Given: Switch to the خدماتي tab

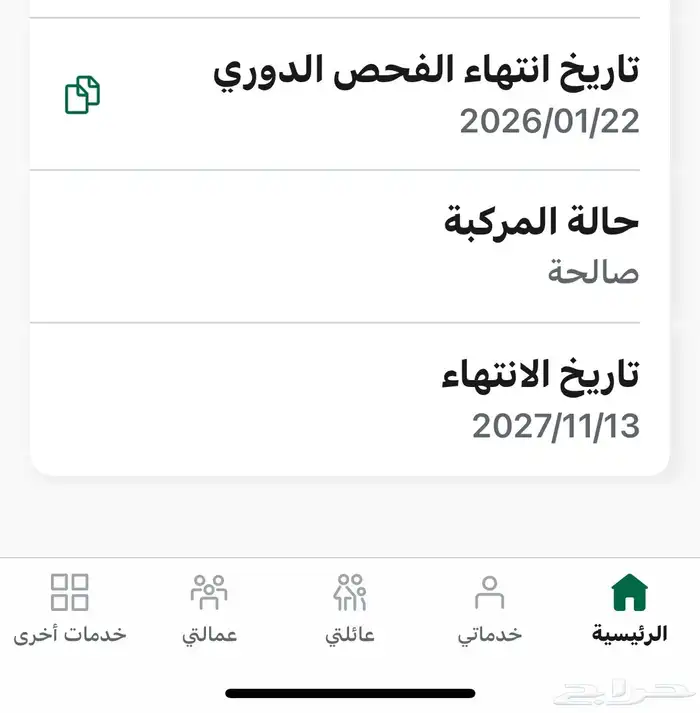Looking at the screenshot, I should pyautogui.click(x=489, y=606).
